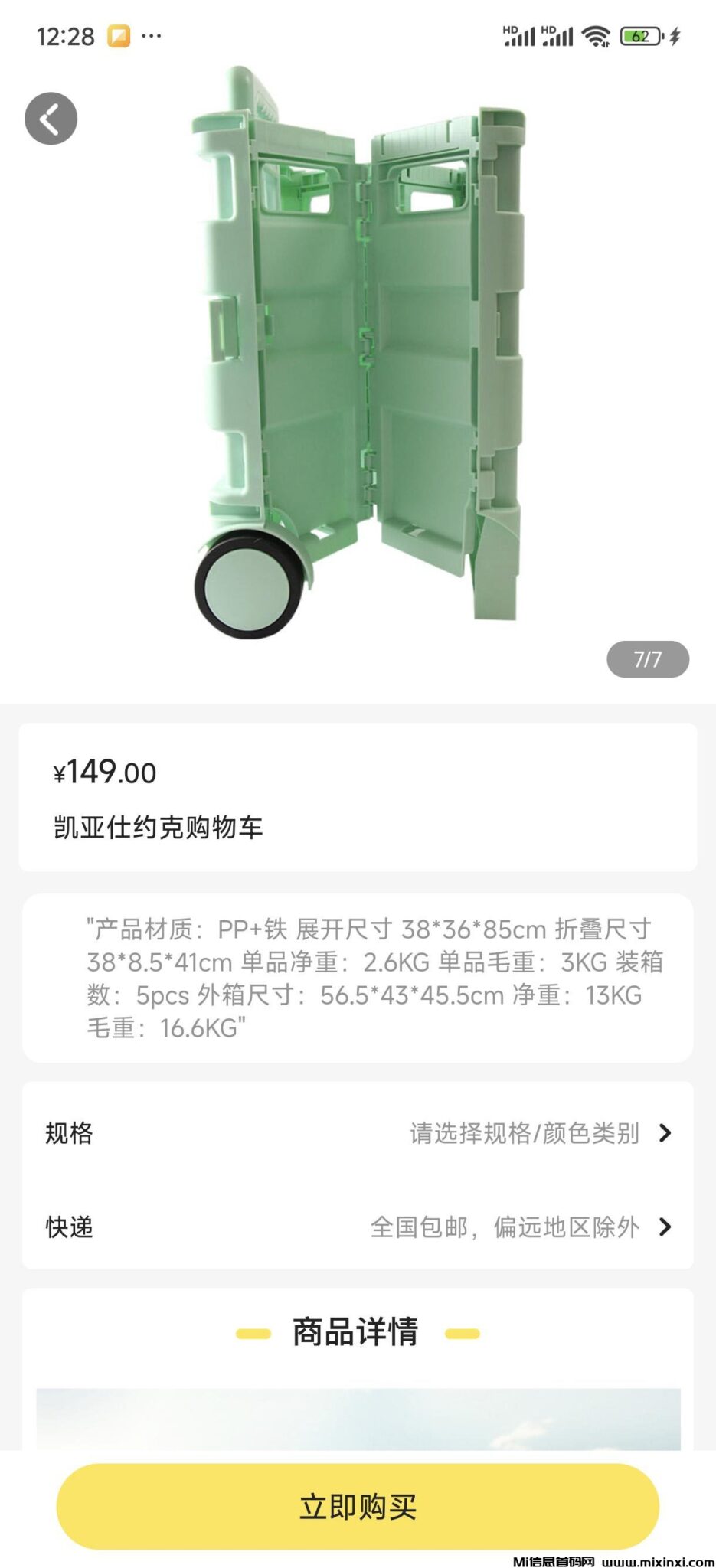This screenshot has height=1568, width=716.
Task: Tap the 立即购买 buy now button
Action: tap(358, 1506)
